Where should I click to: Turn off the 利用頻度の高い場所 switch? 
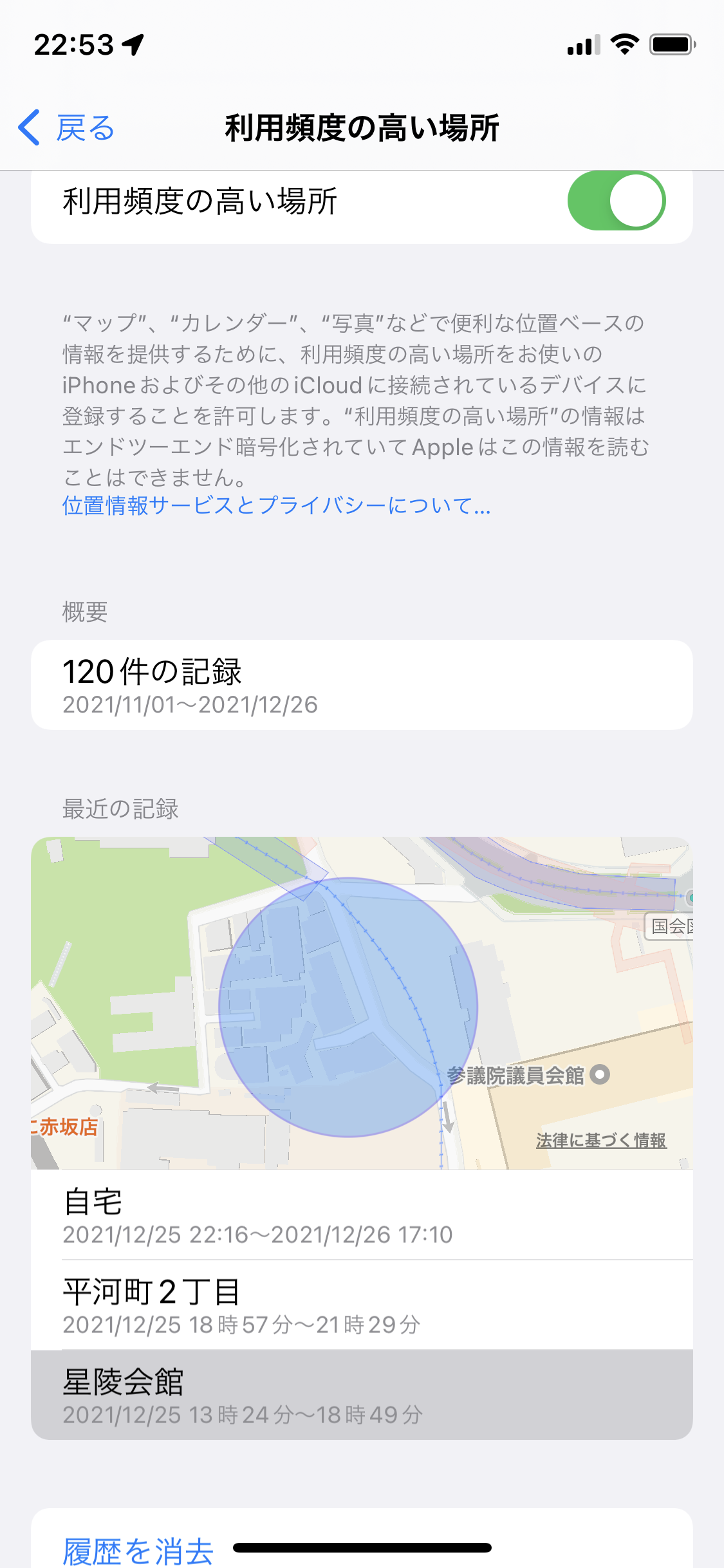click(616, 201)
